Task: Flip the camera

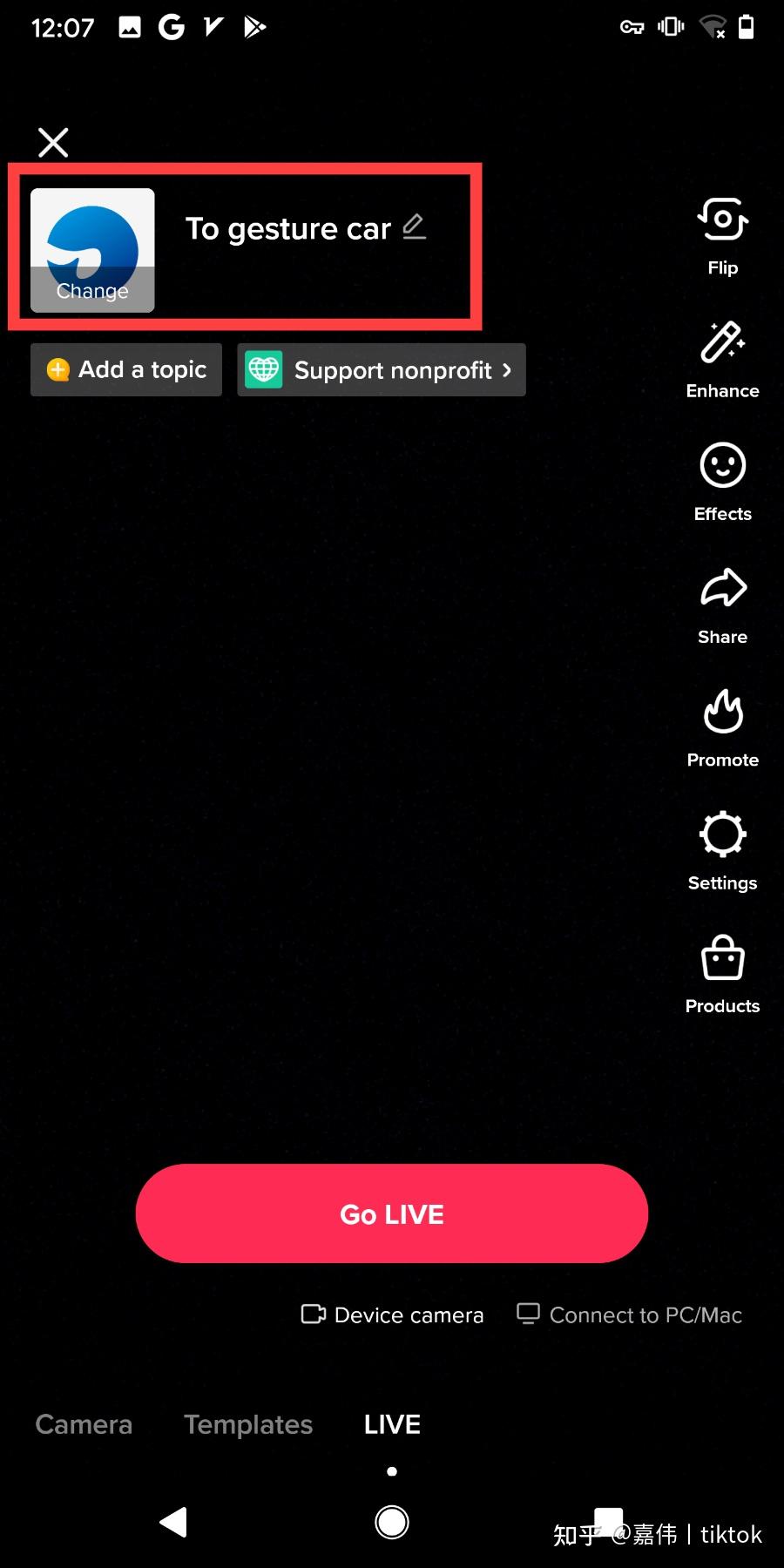Action: (x=722, y=235)
